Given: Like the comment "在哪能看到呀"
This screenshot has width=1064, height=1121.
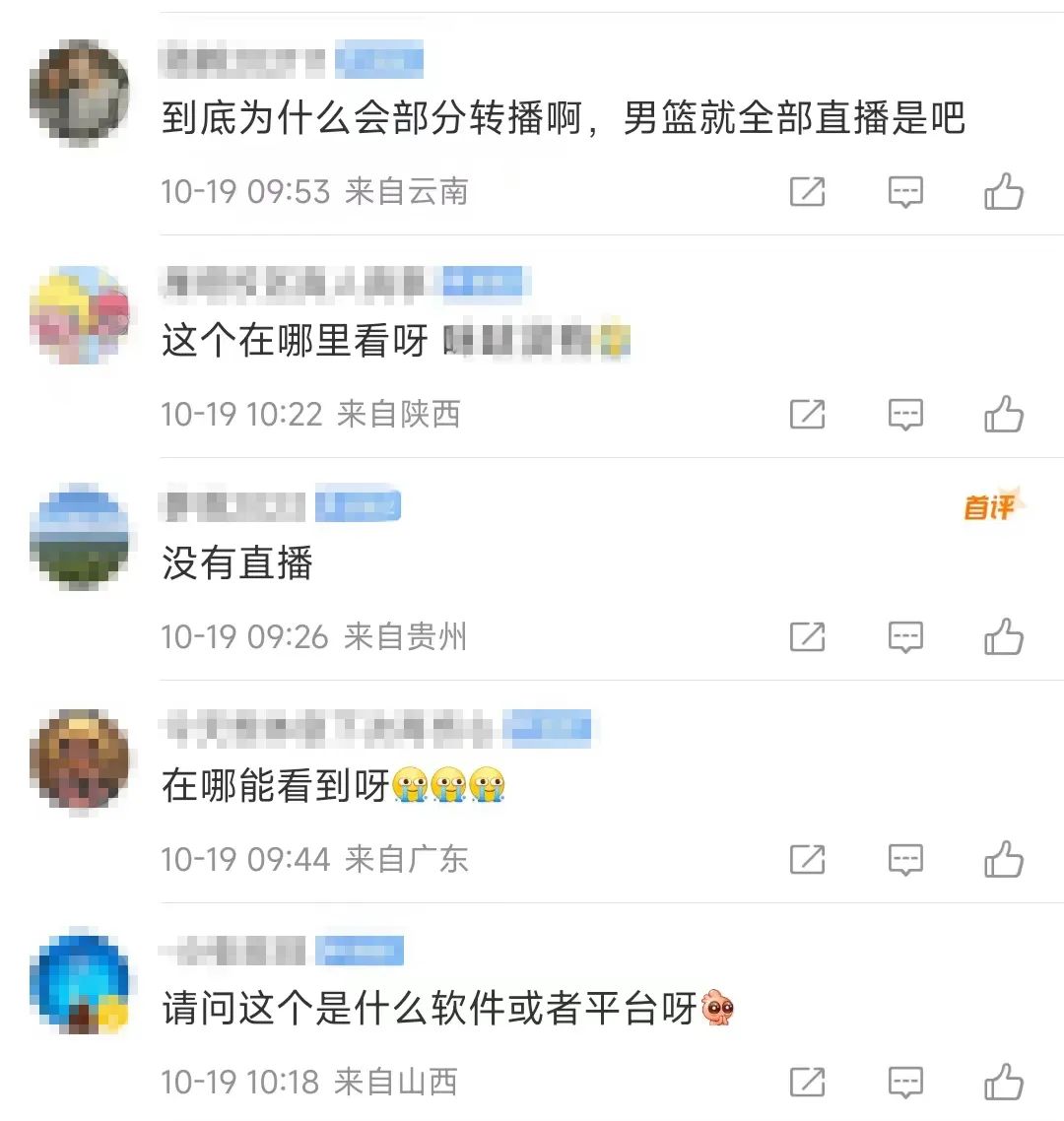Looking at the screenshot, I should point(1005,860).
